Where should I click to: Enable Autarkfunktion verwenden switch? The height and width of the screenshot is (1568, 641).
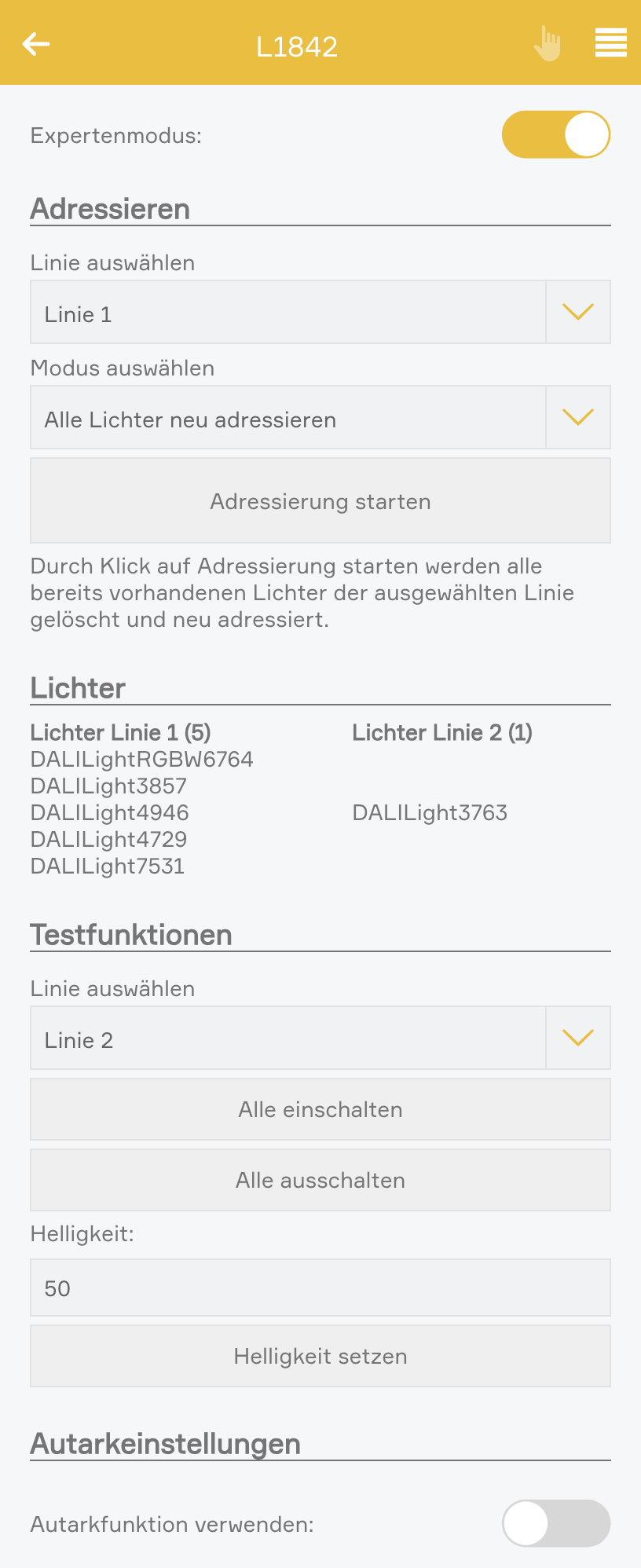[x=555, y=1523]
